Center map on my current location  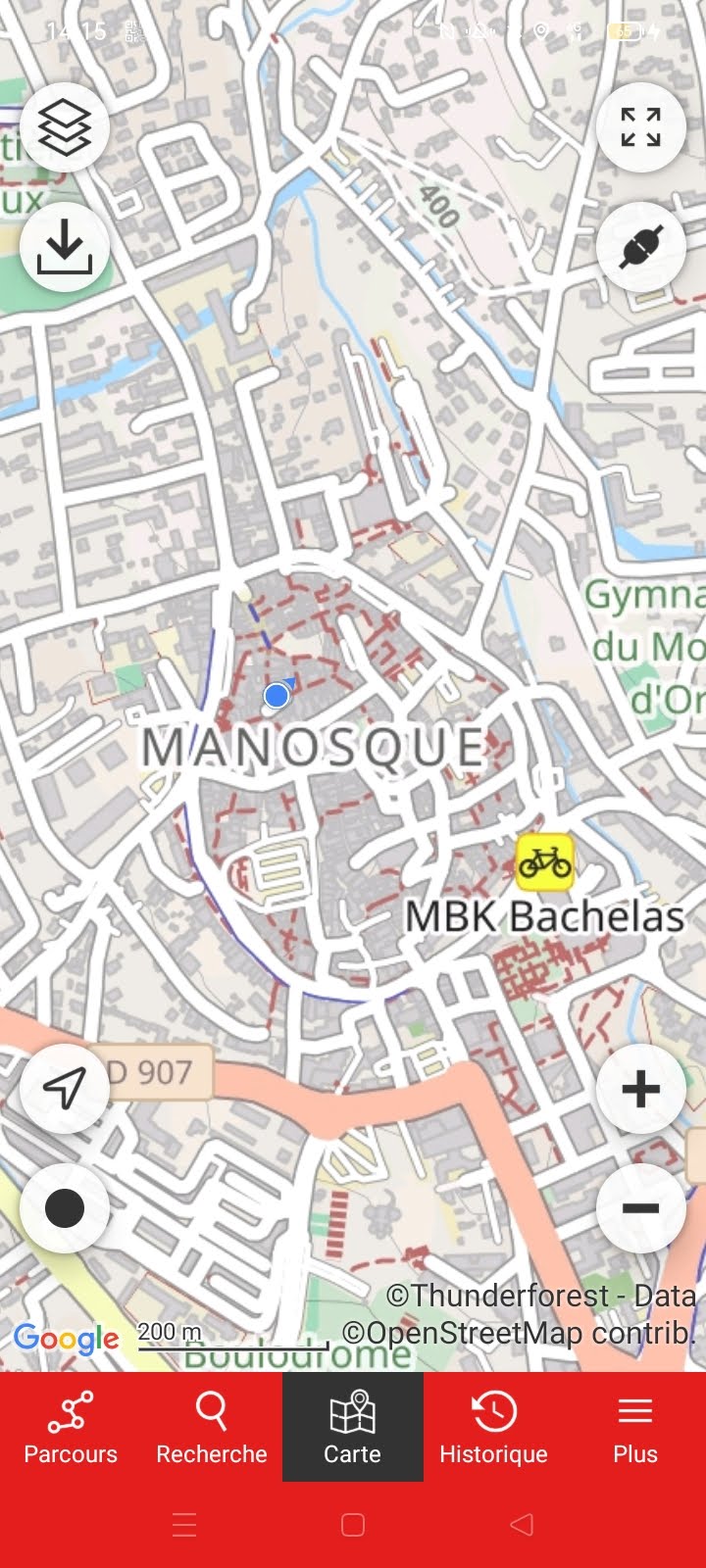click(65, 1089)
